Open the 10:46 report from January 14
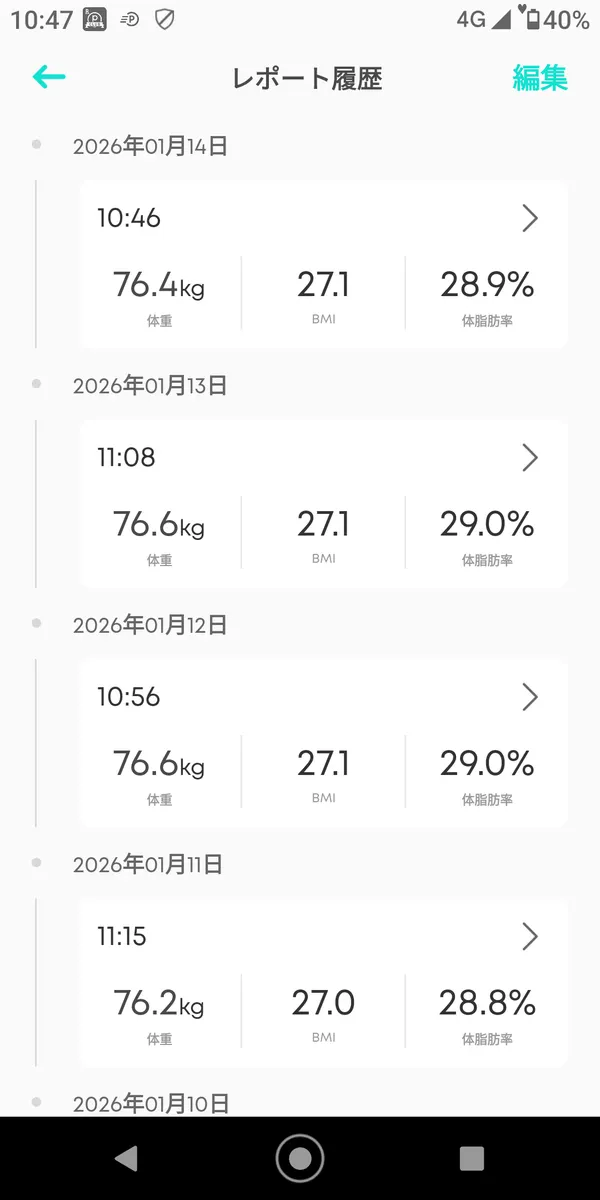This screenshot has height=1200, width=600. [529, 218]
